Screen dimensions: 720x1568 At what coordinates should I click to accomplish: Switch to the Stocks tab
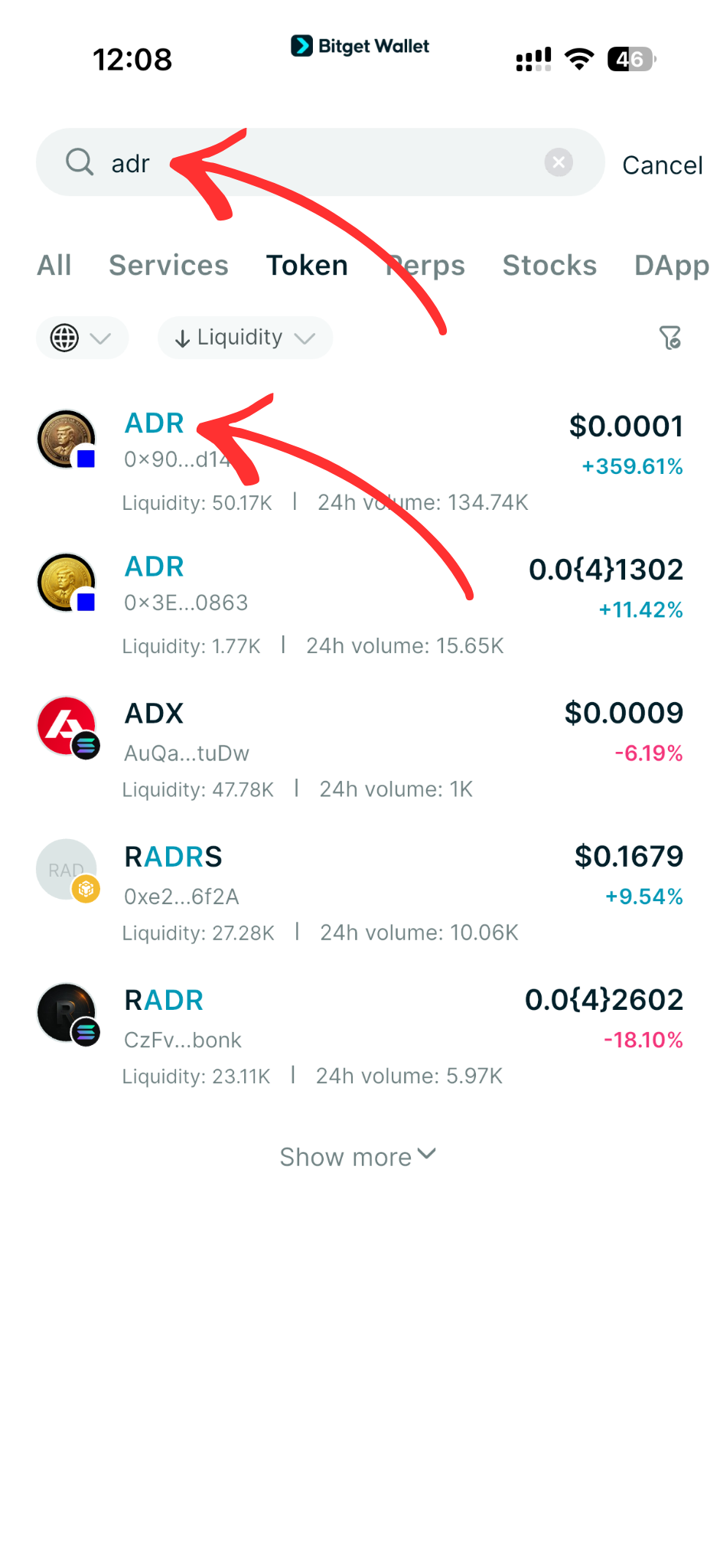549,265
